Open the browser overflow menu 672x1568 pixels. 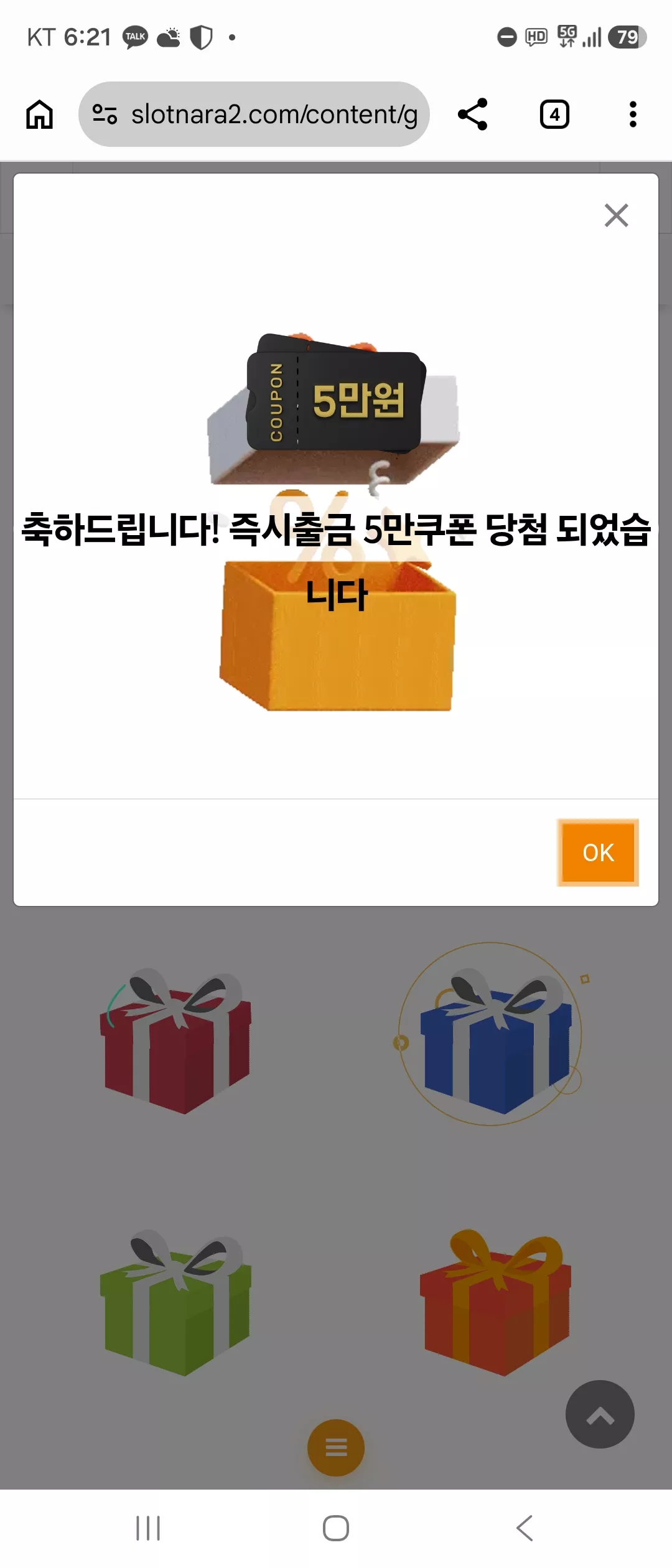633,114
